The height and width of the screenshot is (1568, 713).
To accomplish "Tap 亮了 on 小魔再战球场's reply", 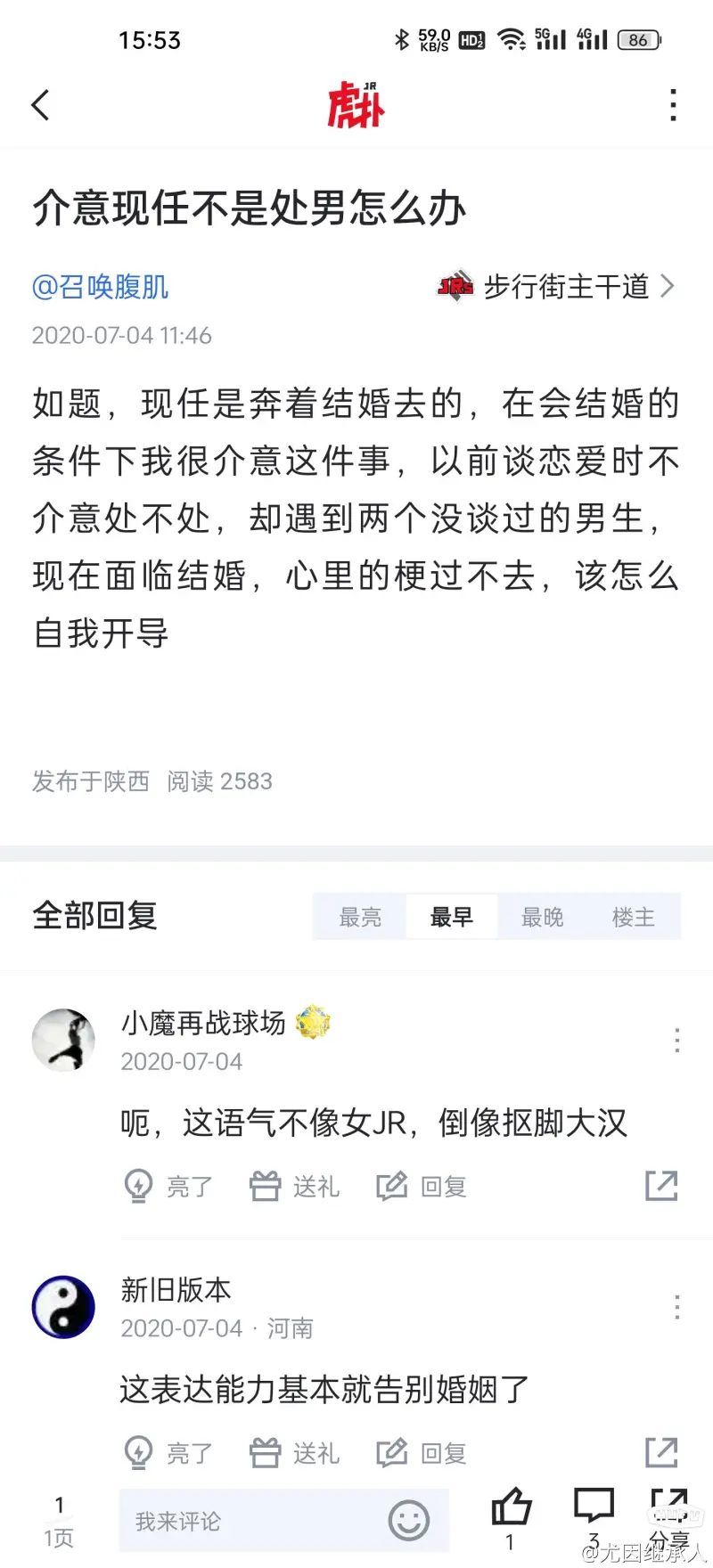I will tap(168, 1186).
